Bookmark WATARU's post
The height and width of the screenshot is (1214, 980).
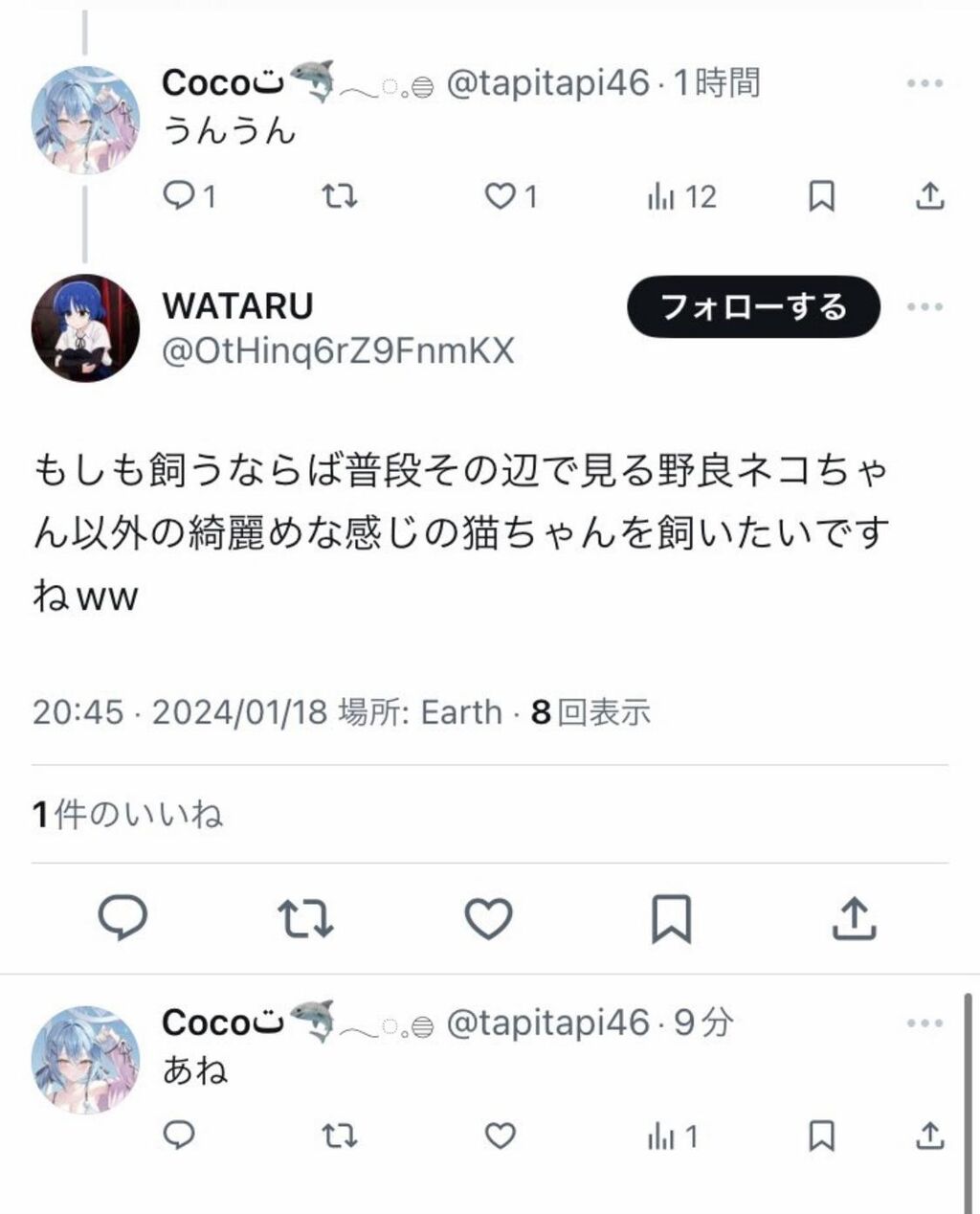pyautogui.click(x=671, y=919)
